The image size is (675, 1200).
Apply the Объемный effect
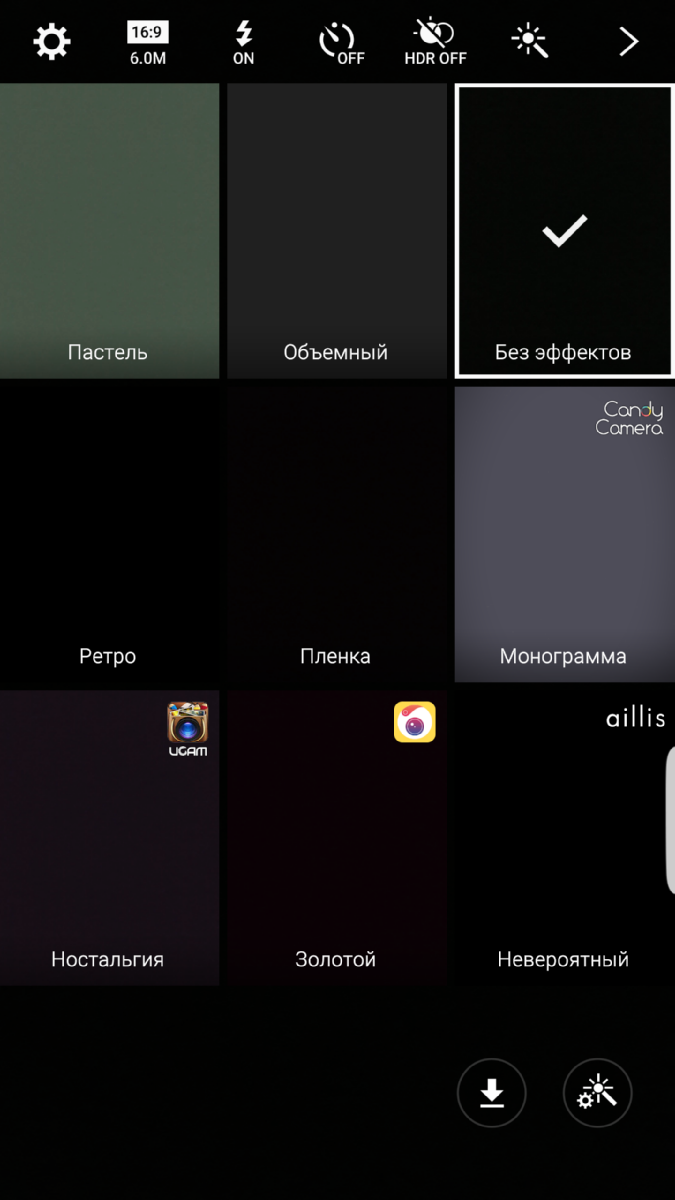click(336, 231)
